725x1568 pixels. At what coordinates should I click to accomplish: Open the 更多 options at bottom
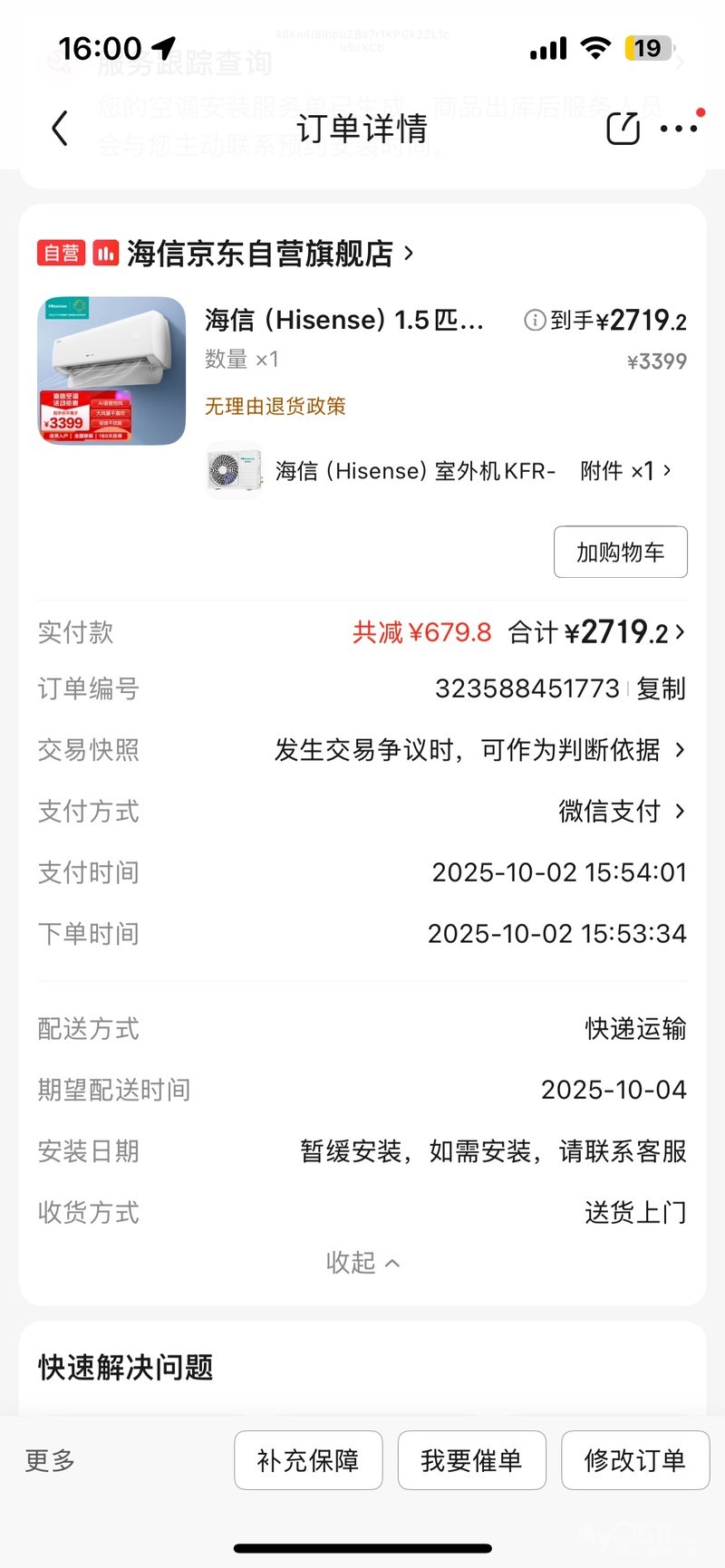(x=50, y=1460)
